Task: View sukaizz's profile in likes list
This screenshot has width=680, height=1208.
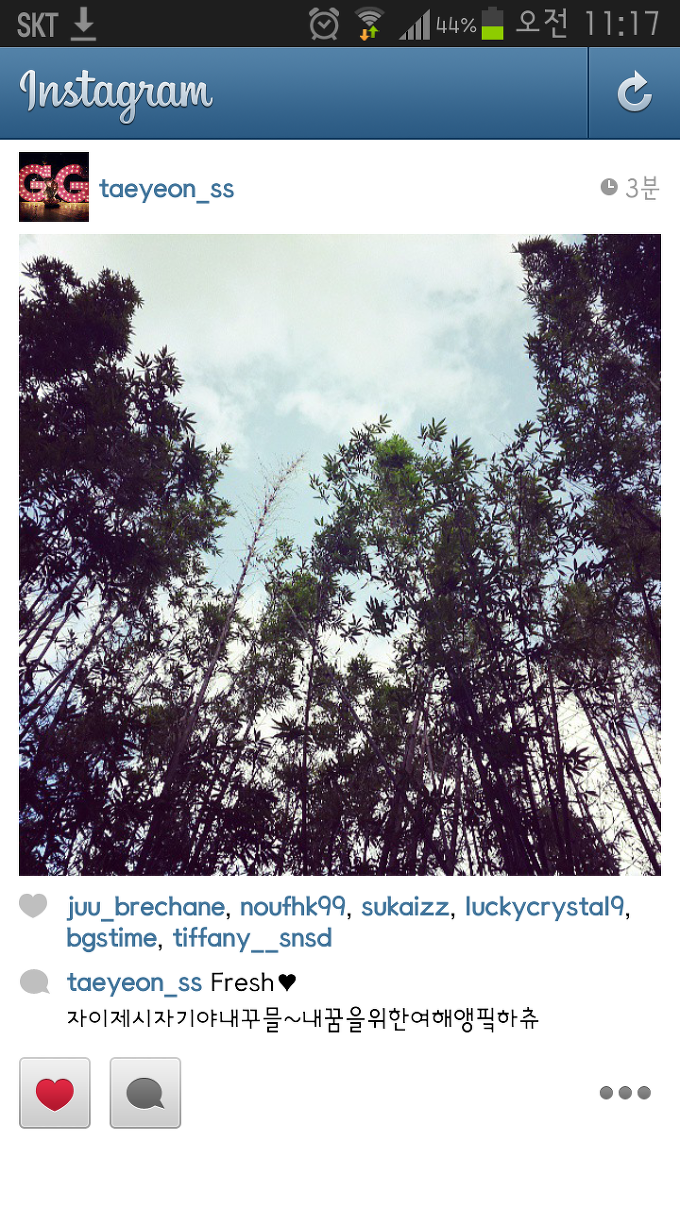Action: pos(405,907)
